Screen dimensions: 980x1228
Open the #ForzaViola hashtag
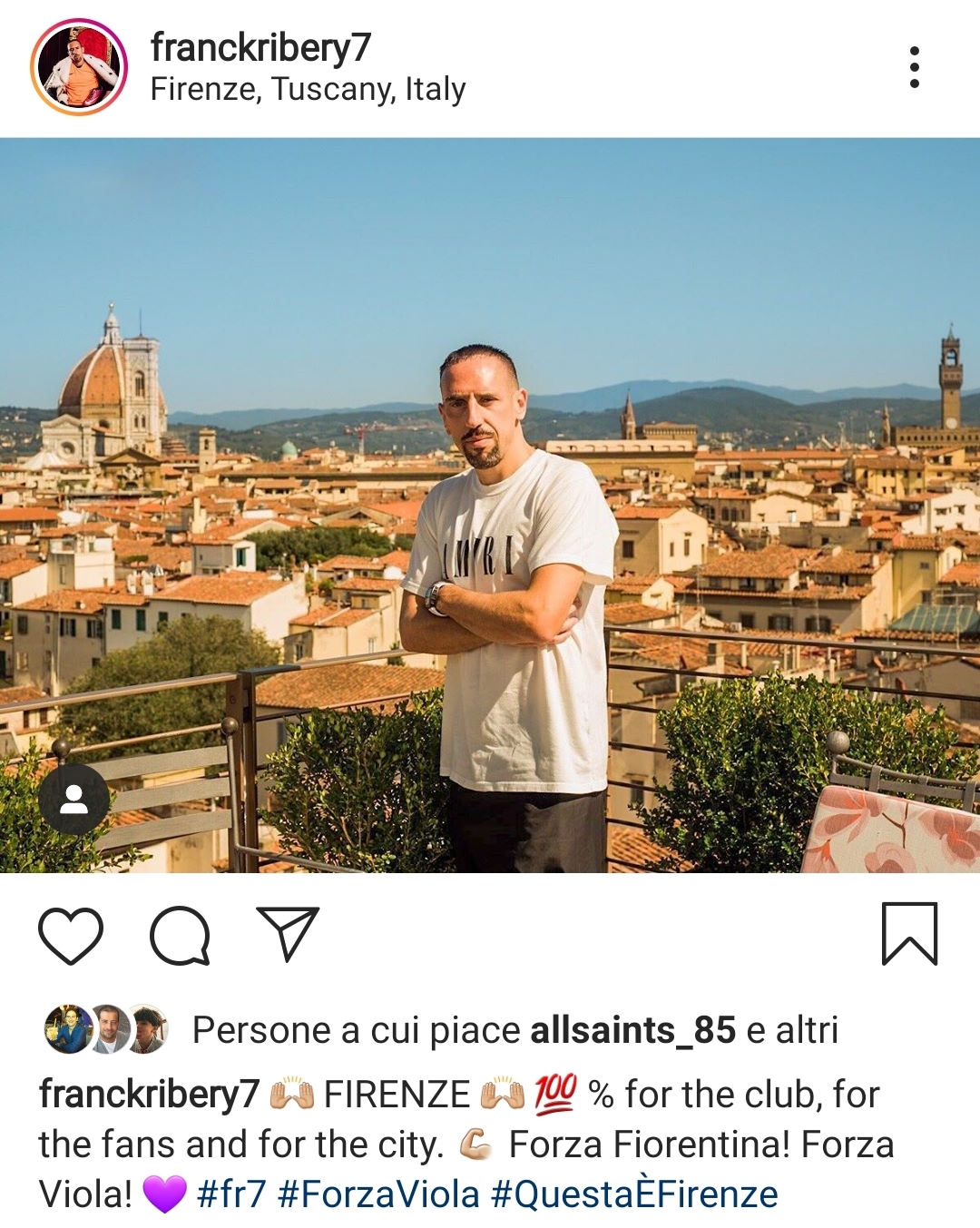(x=378, y=1194)
